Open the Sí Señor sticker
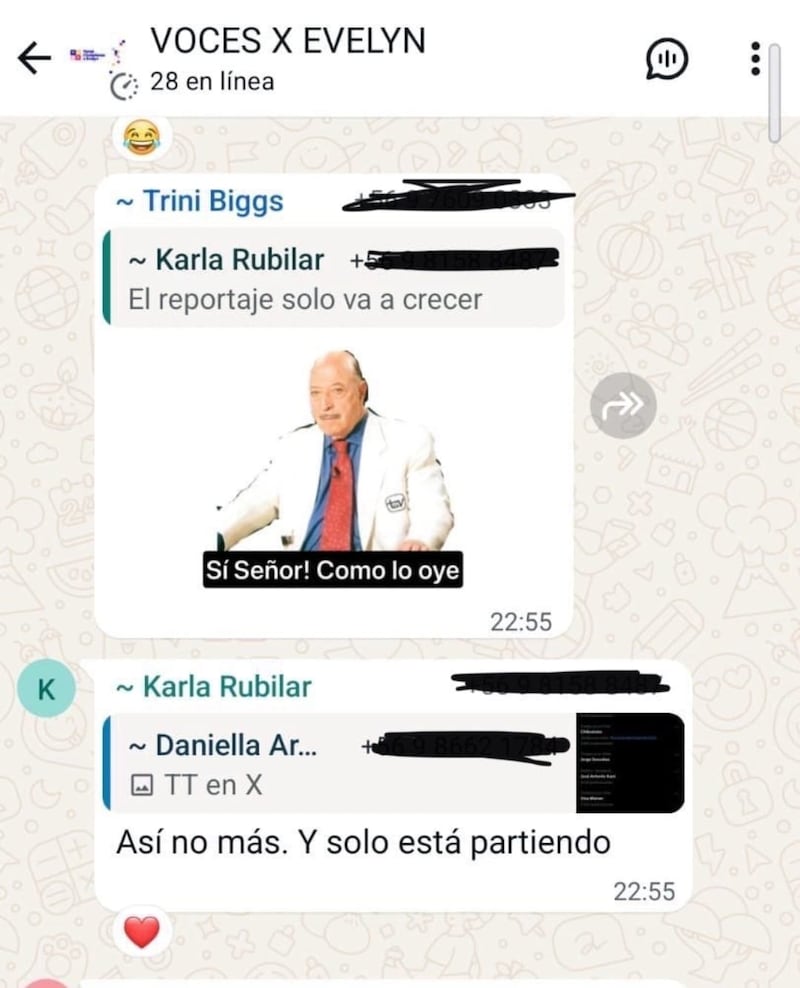Screen dimensions: 800x988 click(335, 468)
